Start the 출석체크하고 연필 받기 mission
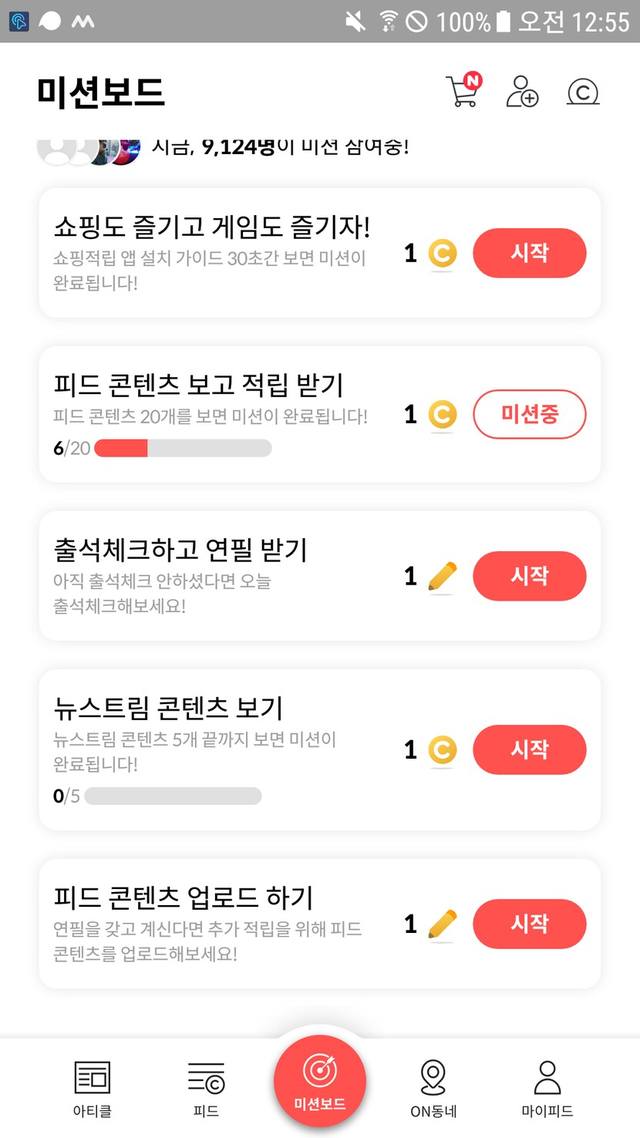The height and width of the screenshot is (1138, 640). point(529,576)
